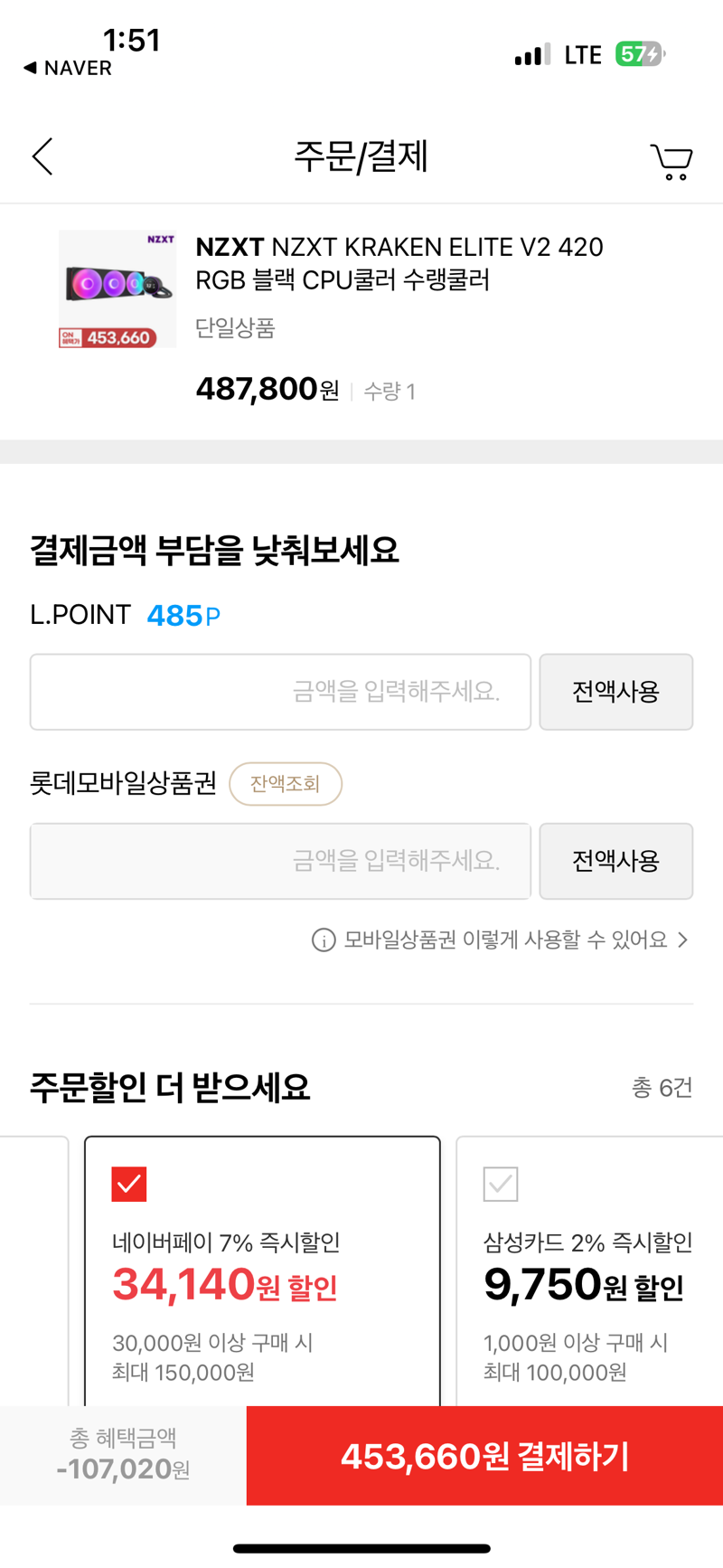Open 모바일상품권 이렇게 사용할 수 있어요 guide
The width and height of the screenshot is (723, 1568).
(501, 940)
